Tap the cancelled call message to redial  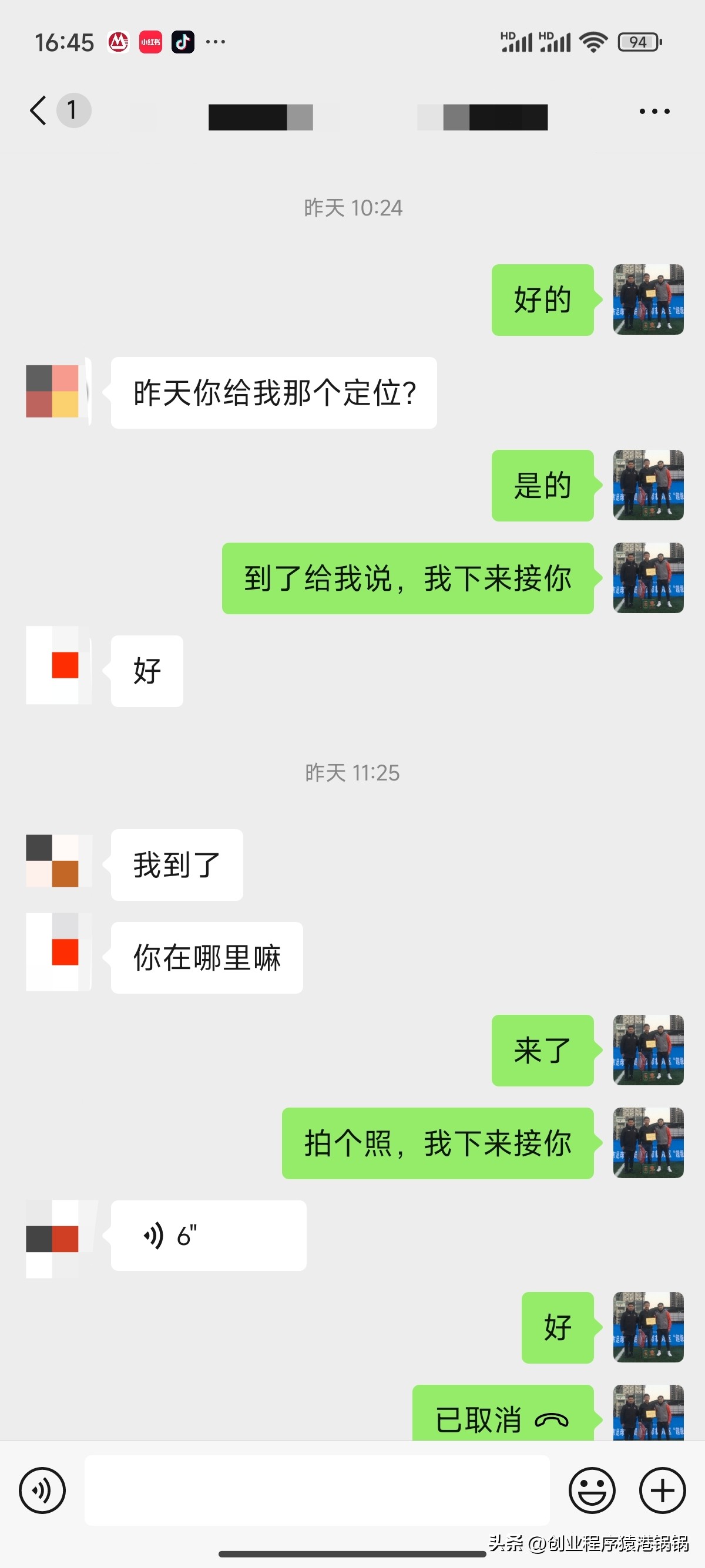[x=503, y=1418]
